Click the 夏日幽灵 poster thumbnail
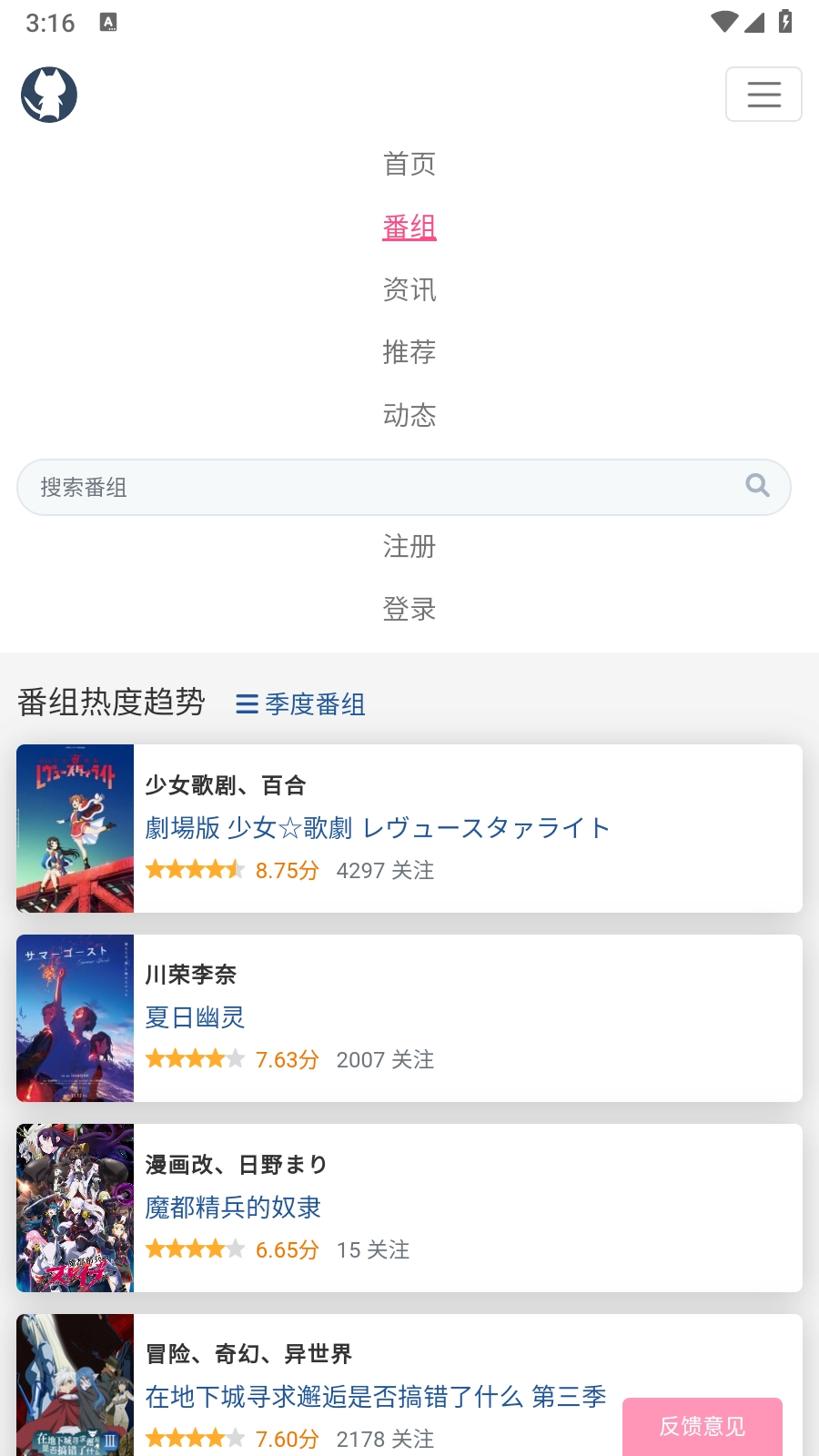819x1456 pixels. click(75, 1018)
